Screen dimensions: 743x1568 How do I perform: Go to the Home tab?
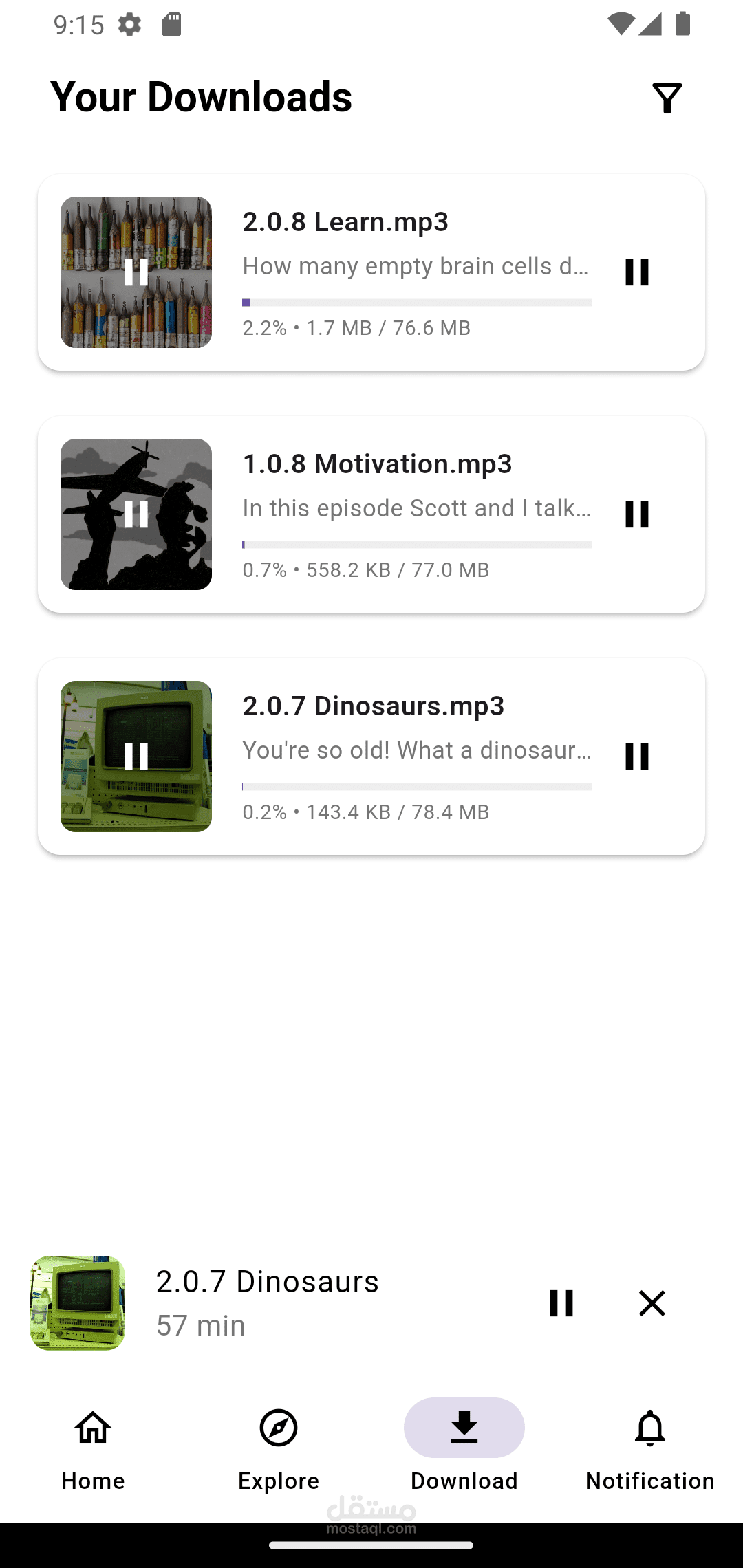(x=93, y=1448)
